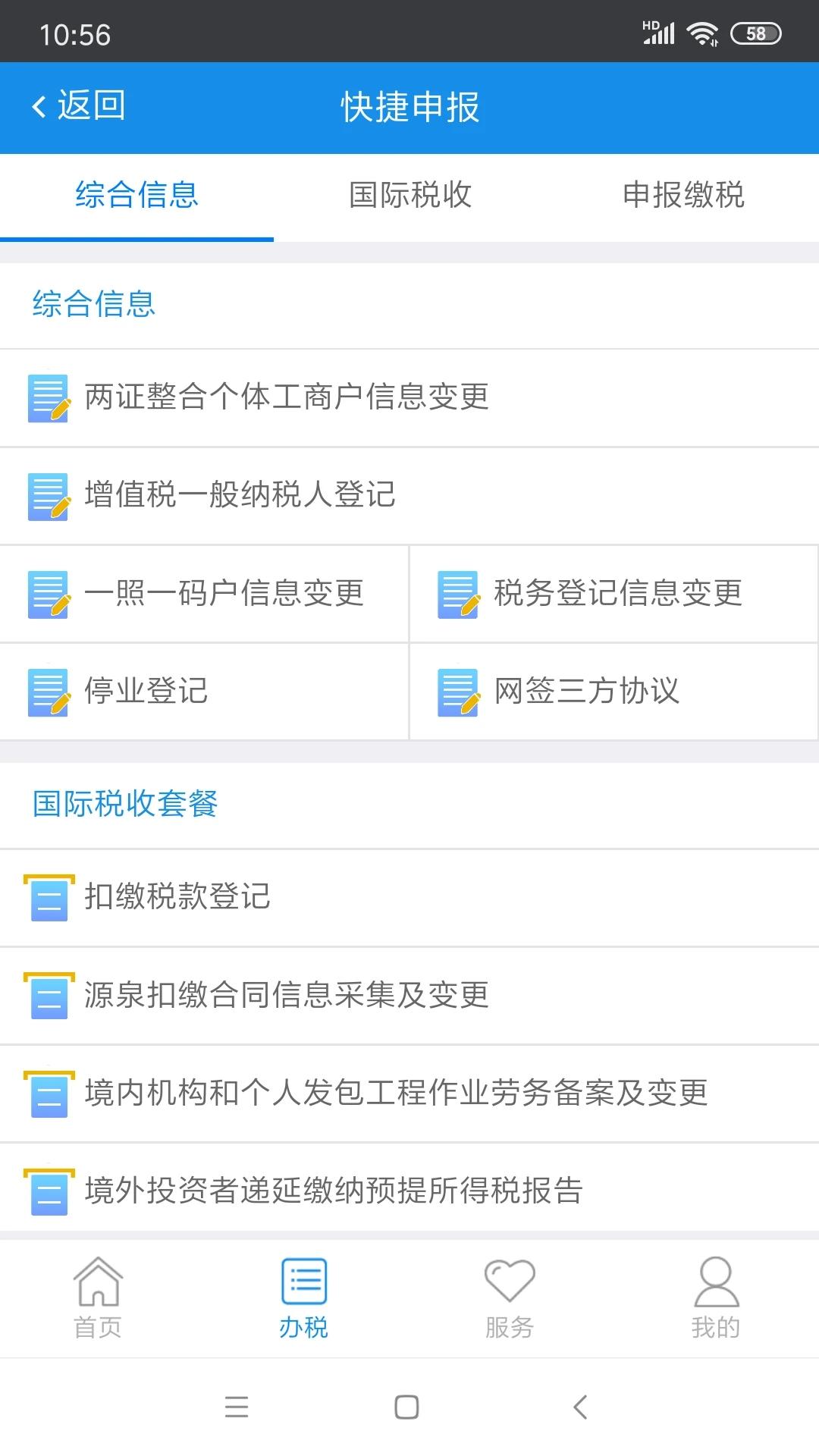
Task: Open 扣缴税款登记
Action: pyautogui.click(x=177, y=897)
